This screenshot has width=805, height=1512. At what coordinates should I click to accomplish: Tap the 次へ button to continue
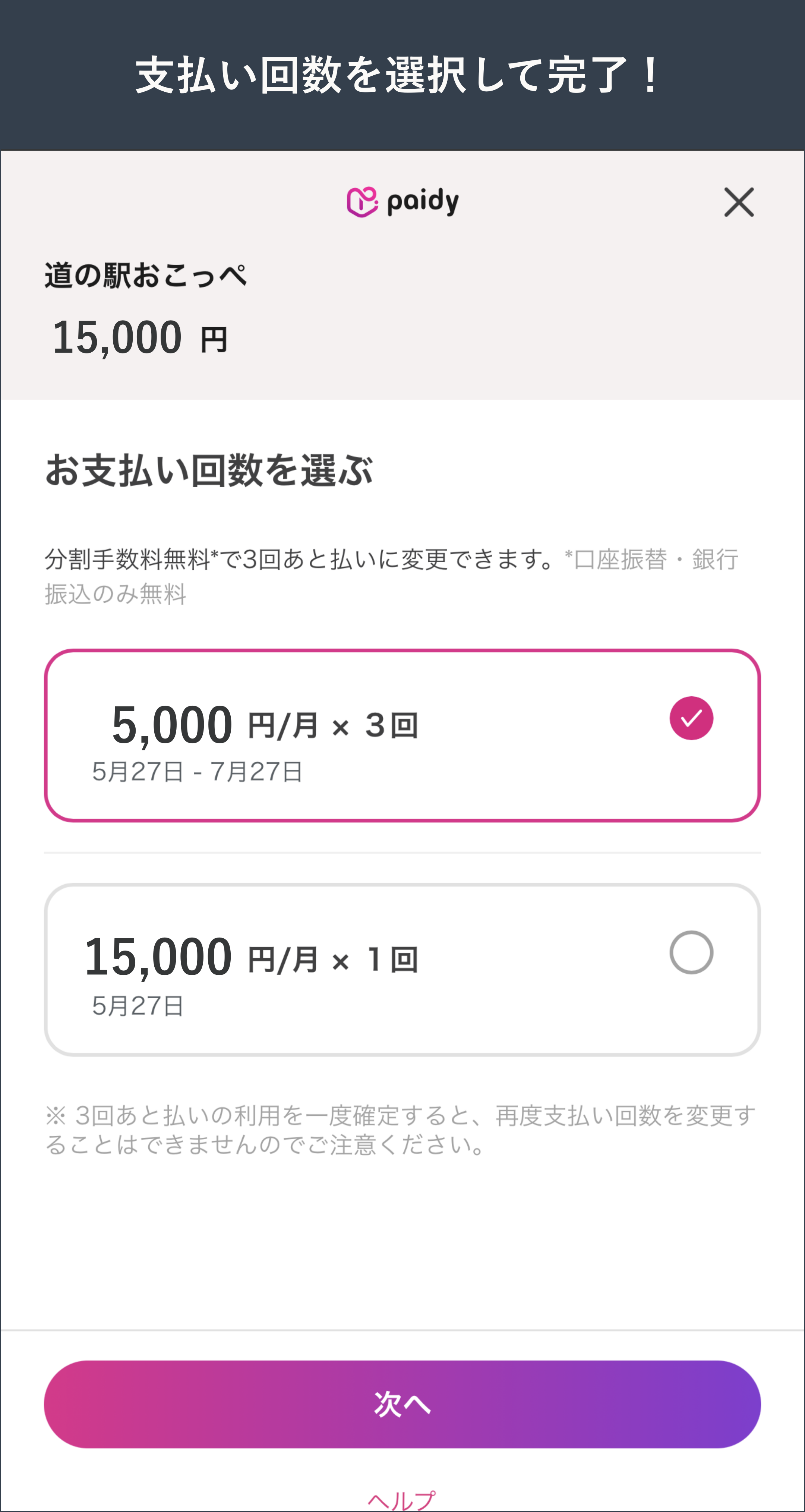[x=402, y=1405]
